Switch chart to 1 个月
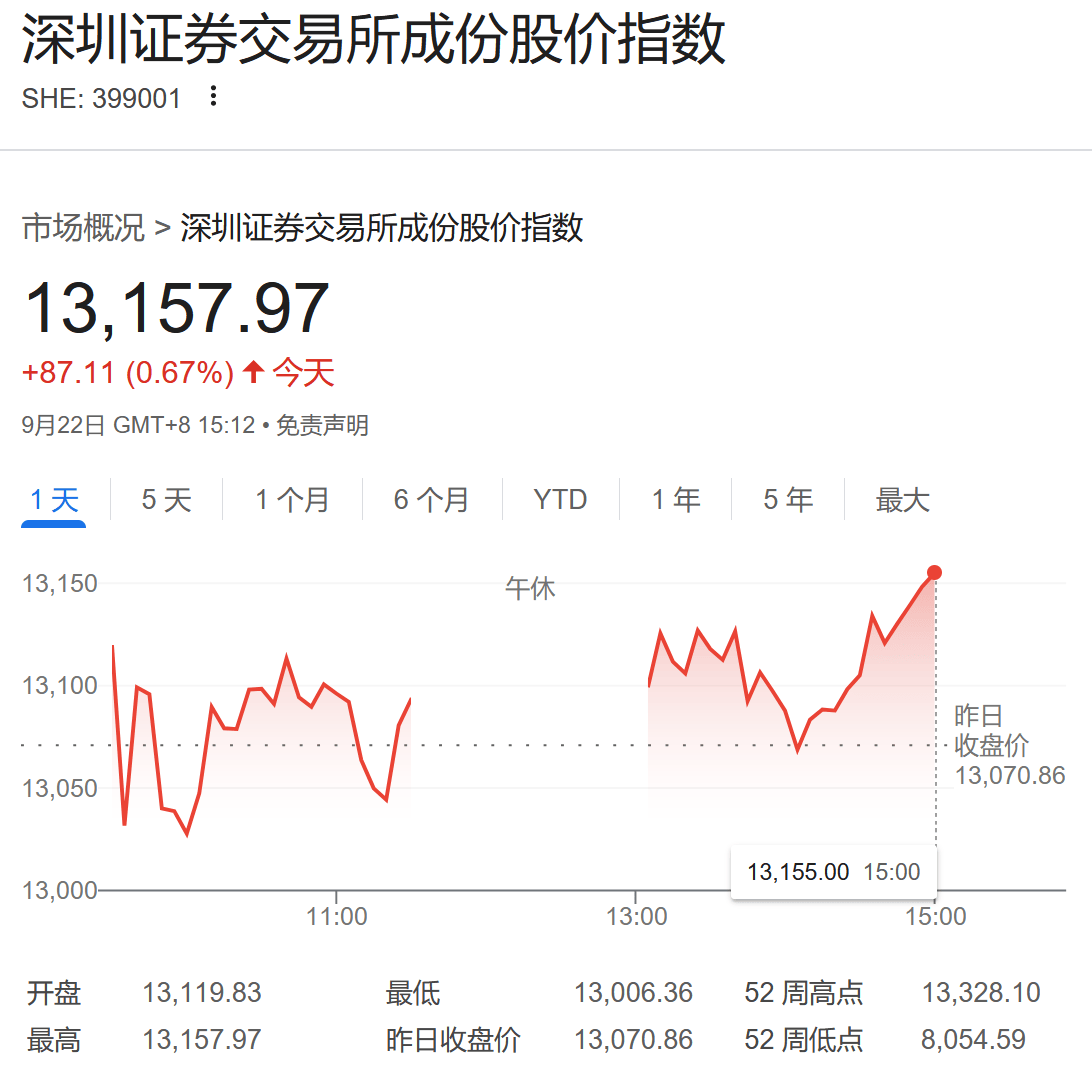Image resolution: width=1092 pixels, height=1083 pixels. (292, 500)
